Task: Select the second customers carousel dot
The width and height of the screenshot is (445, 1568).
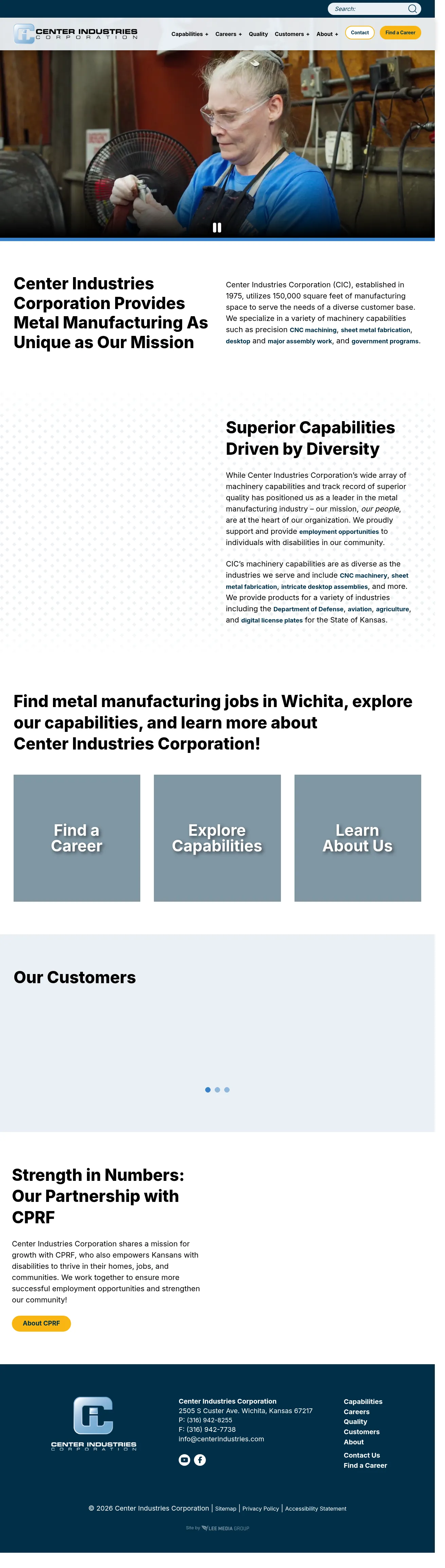Action: 217,1089
